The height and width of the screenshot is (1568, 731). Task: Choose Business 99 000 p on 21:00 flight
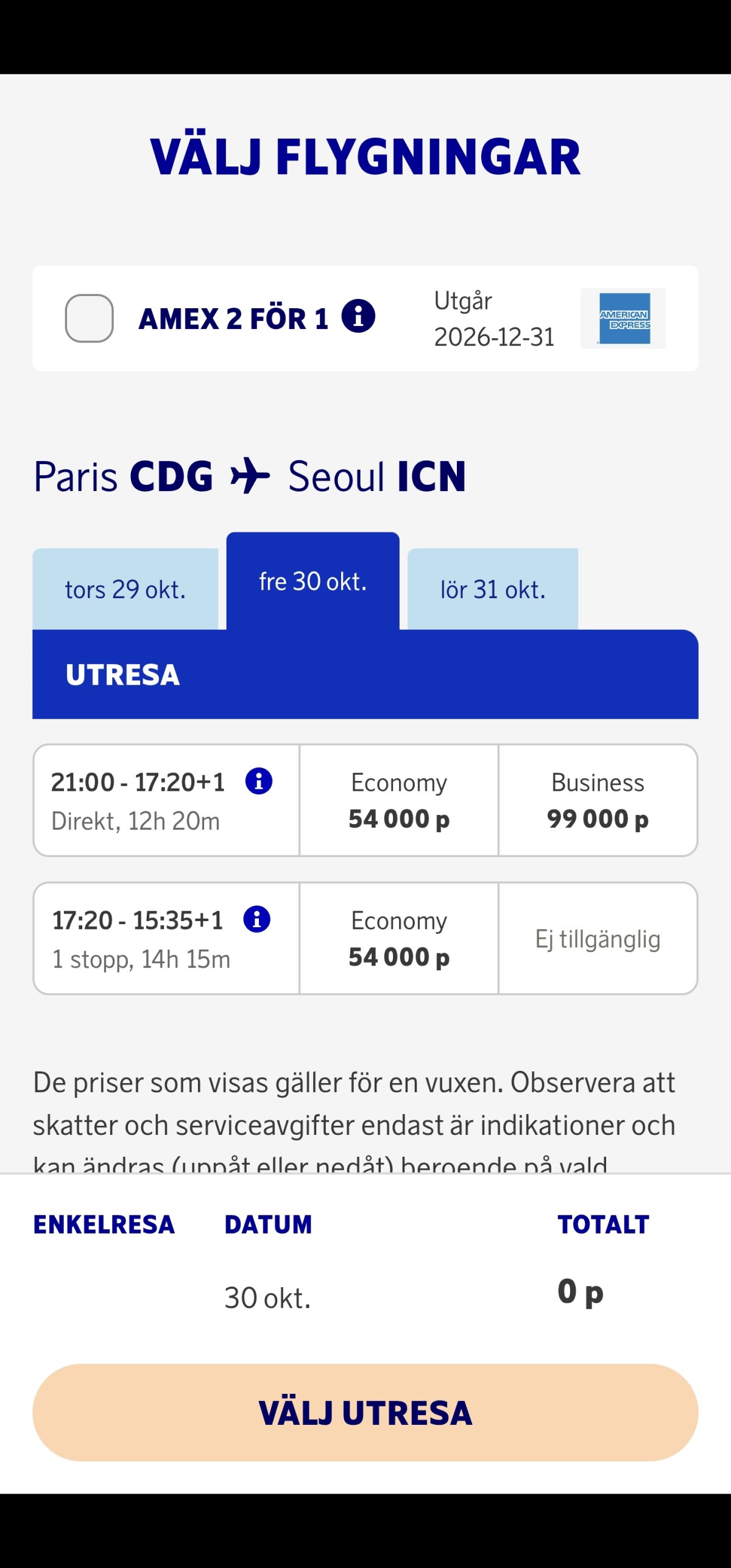point(598,800)
